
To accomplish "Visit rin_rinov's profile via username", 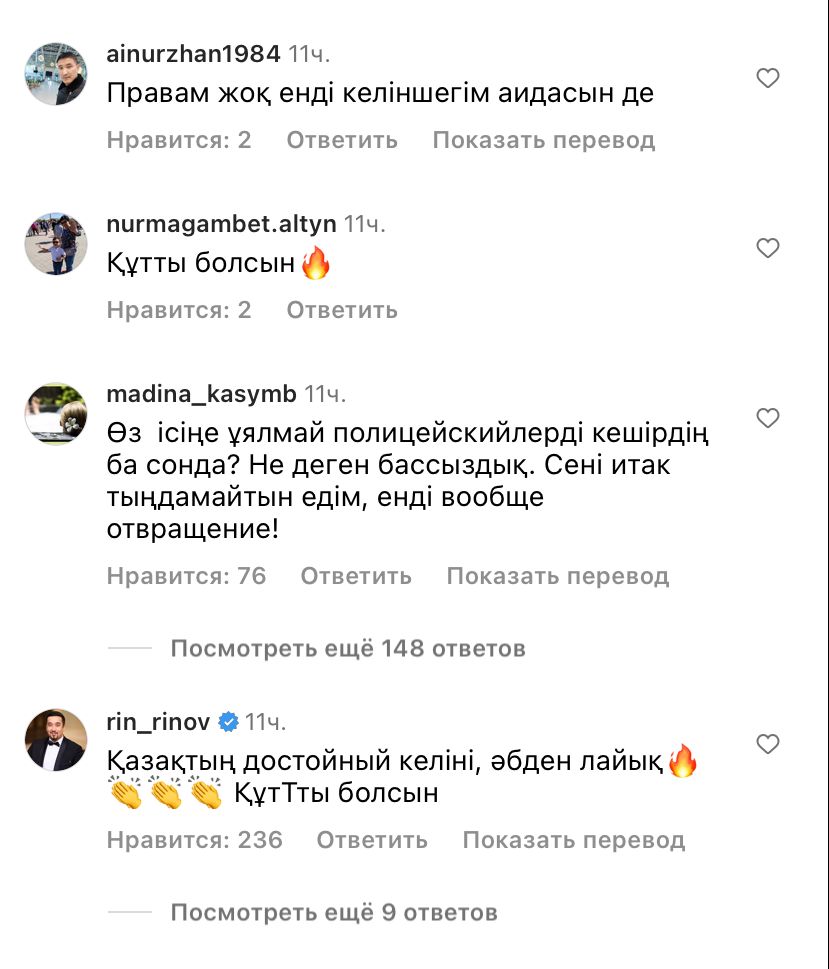I will [x=160, y=721].
